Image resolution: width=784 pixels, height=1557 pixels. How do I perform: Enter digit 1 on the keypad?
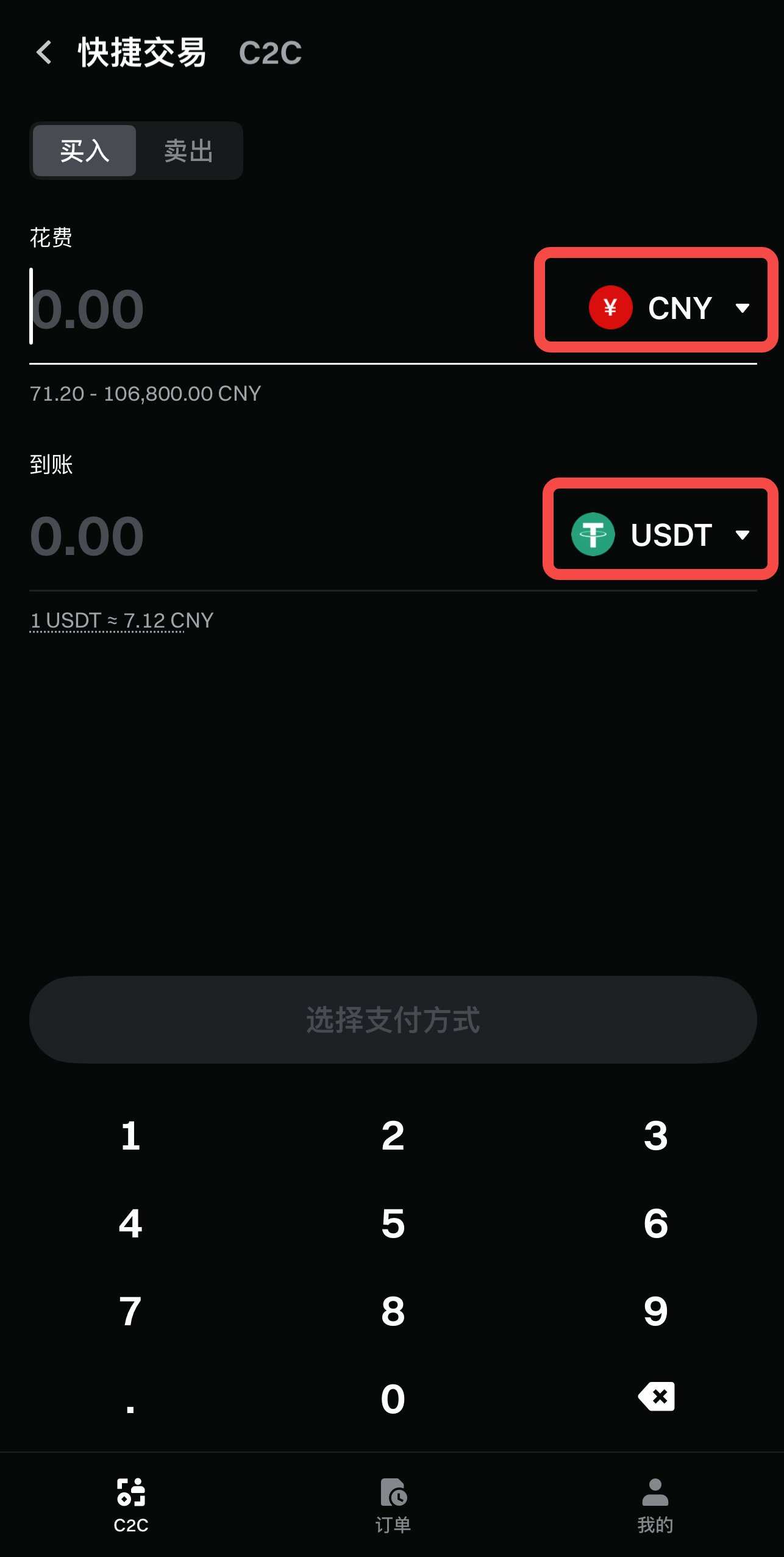click(130, 1136)
